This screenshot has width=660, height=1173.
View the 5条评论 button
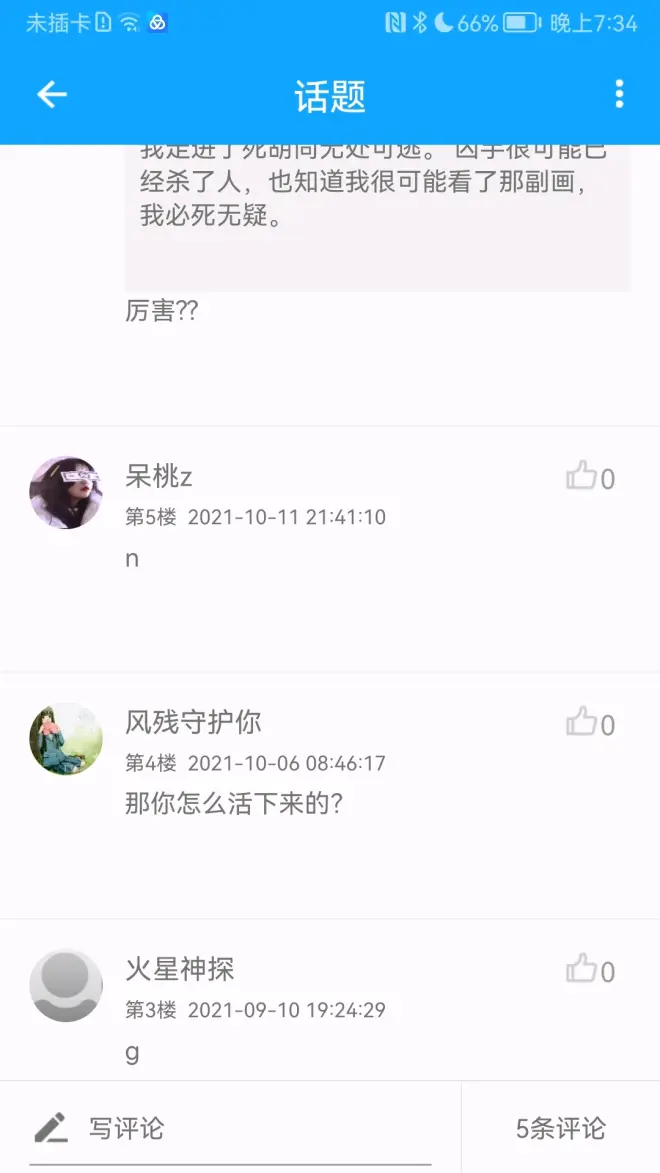pos(560,1128)
